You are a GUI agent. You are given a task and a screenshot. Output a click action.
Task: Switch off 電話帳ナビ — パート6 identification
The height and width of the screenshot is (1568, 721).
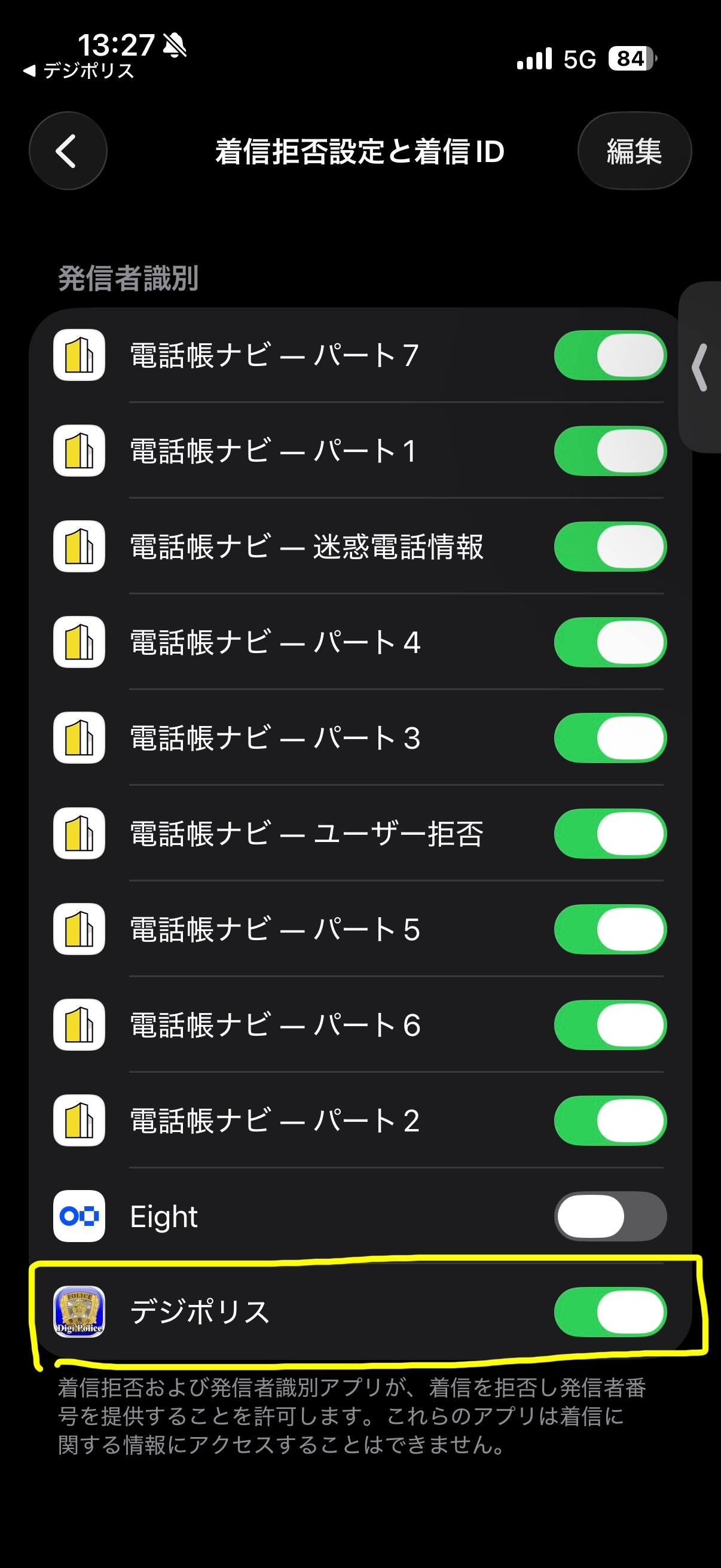click(610, 1025)
